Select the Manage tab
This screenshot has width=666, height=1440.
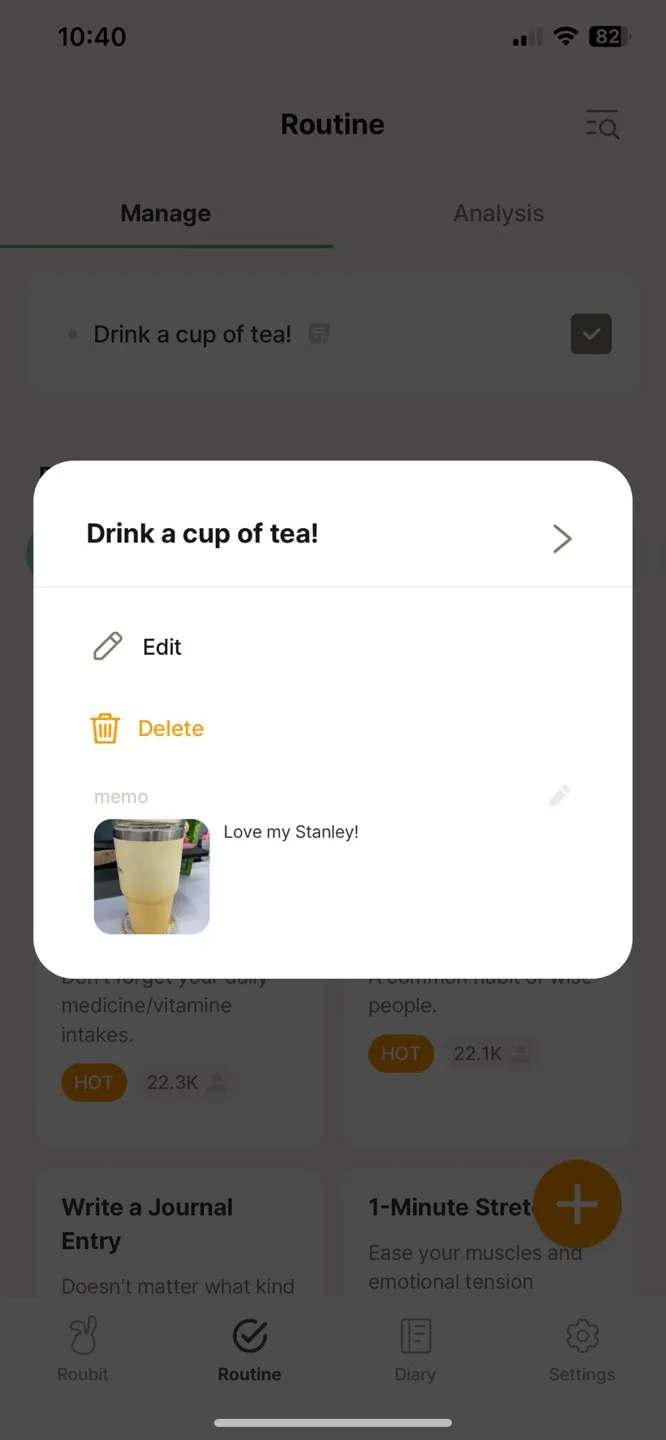(166, 213)
